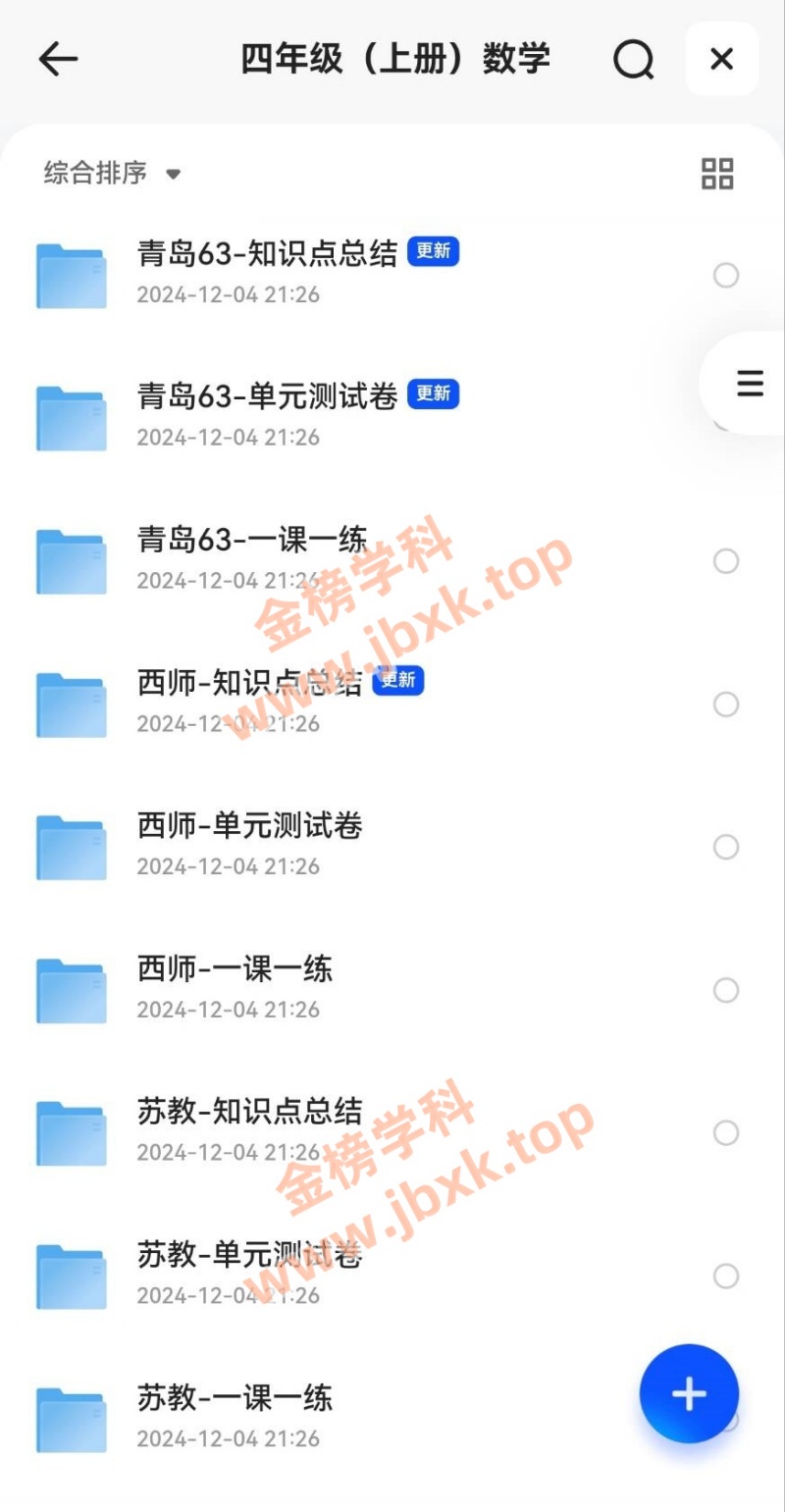Image resolution: width=785 pixels, height=1512 pixels.
Task: Expand sorting options via the down arrow
Action: tap(174, 175)
